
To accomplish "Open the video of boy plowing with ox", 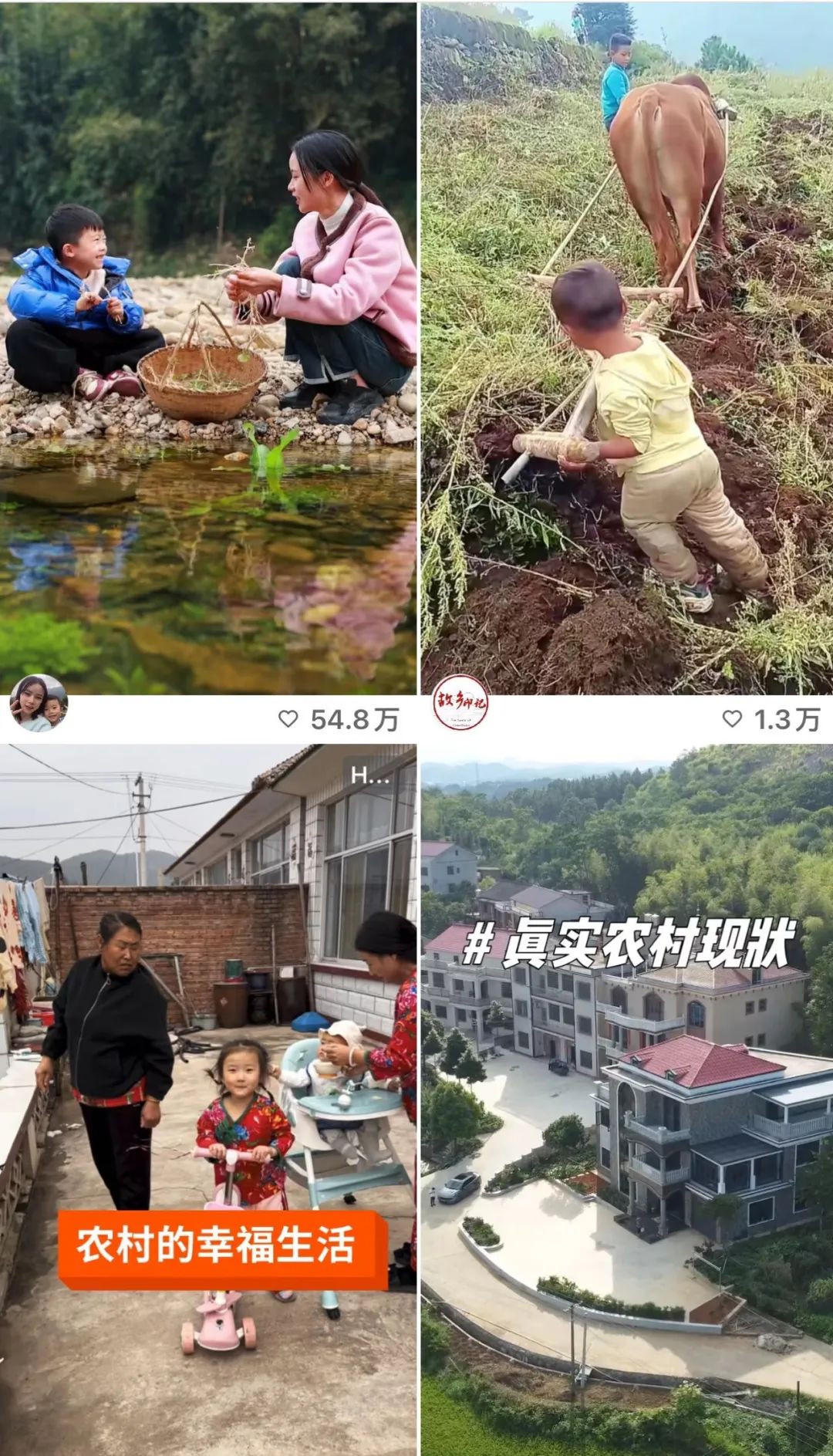I will (x=626, y=347).
